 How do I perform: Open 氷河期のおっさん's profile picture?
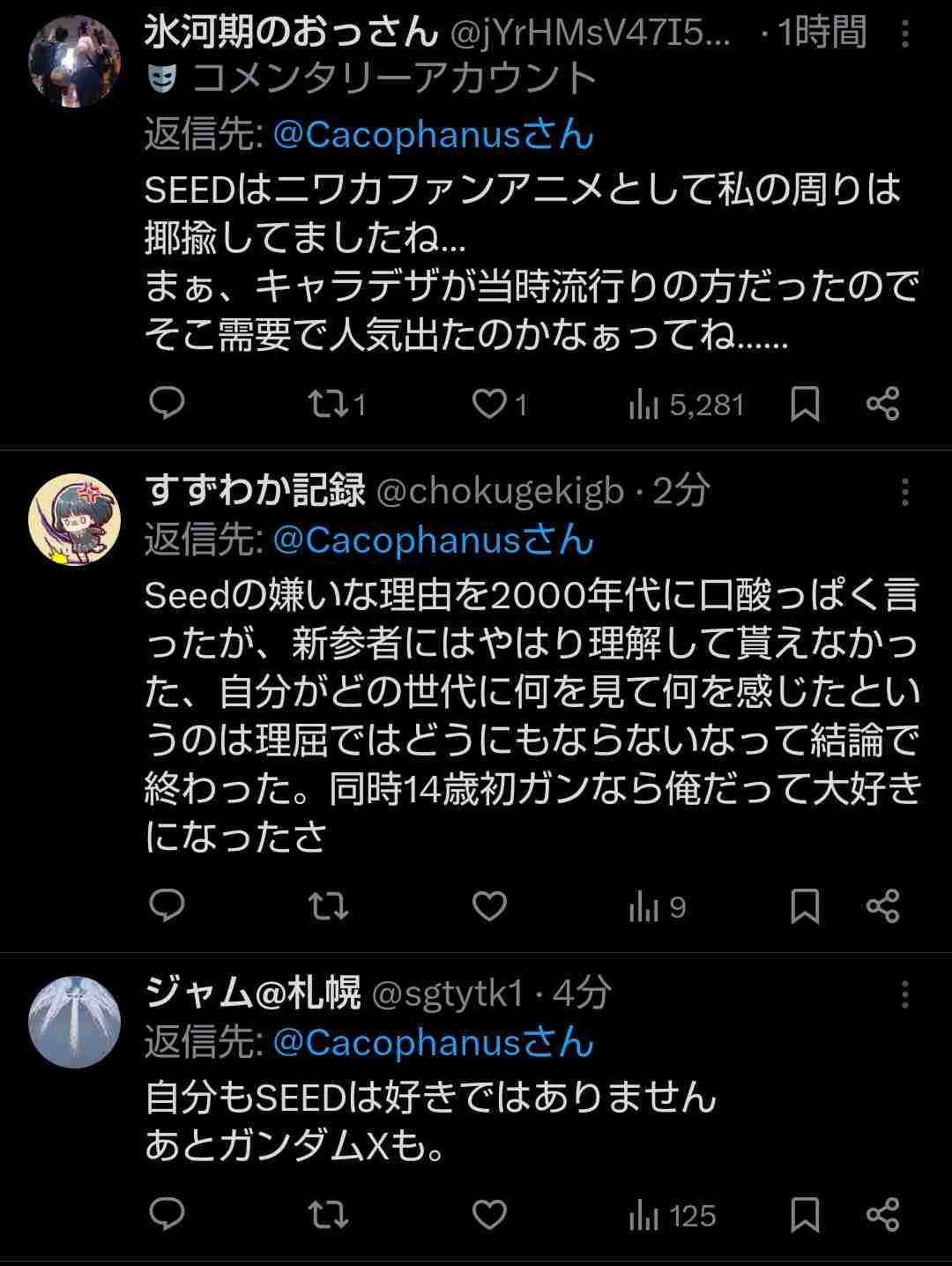tap(74, 60)
